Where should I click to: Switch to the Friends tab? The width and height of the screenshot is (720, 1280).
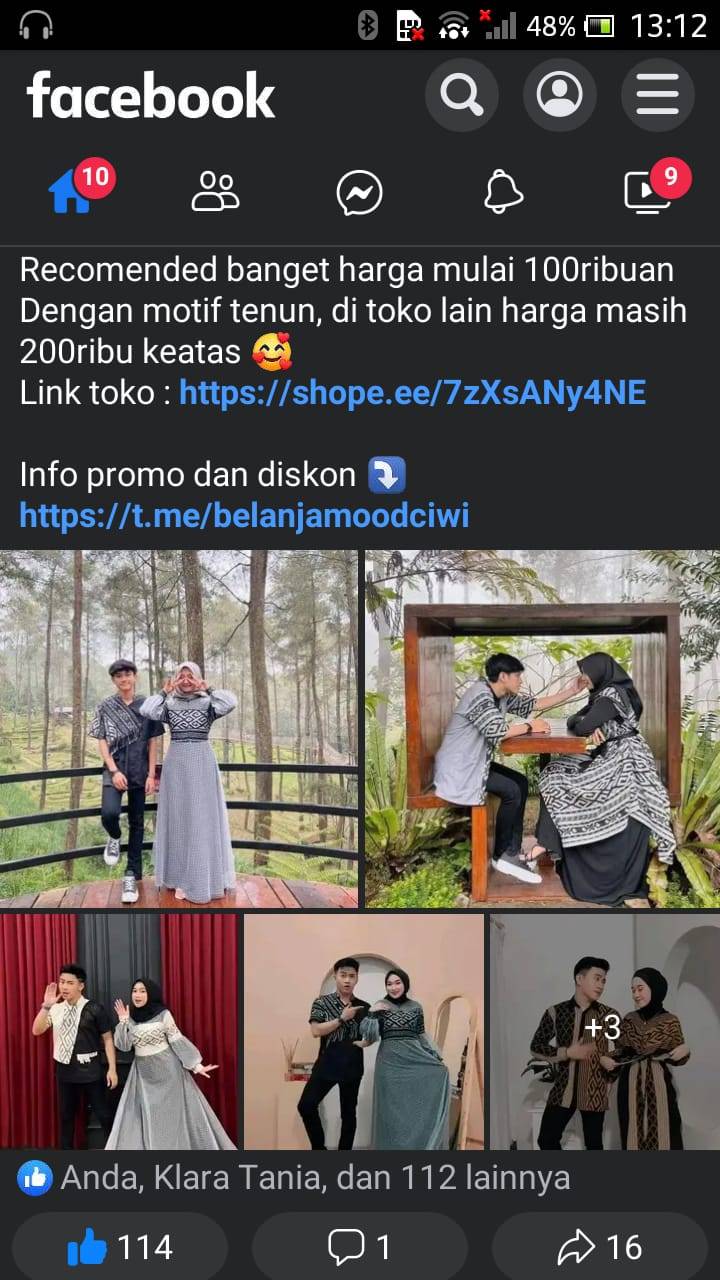215,191
